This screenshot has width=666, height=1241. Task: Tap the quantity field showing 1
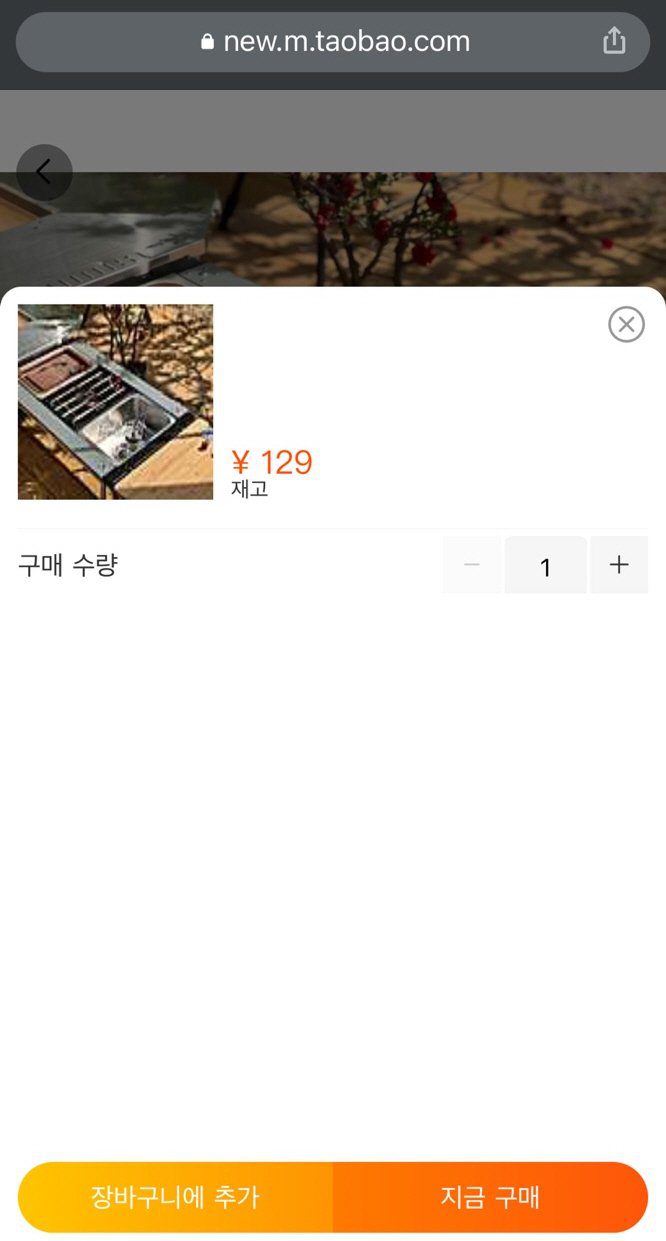pos(545,566)
